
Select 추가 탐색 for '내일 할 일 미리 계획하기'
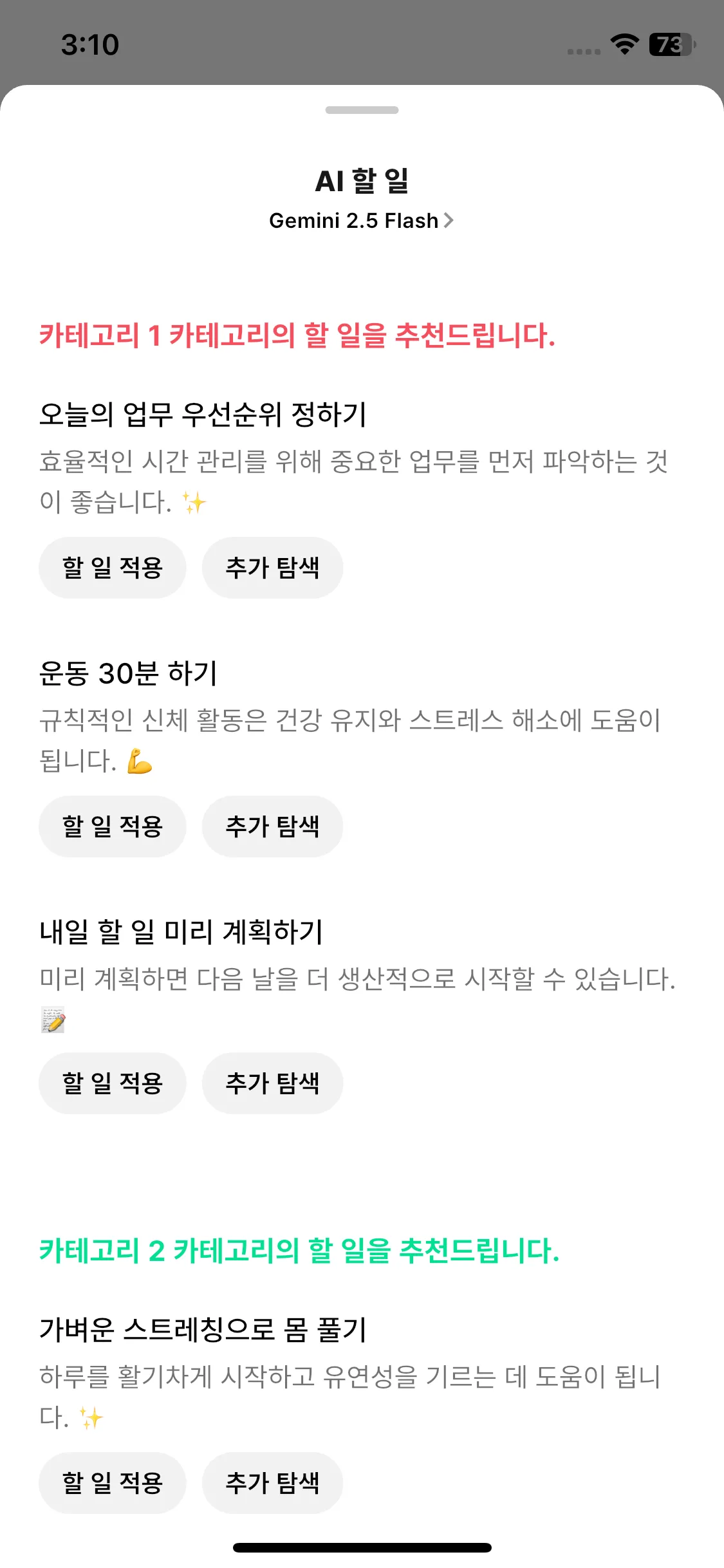[x=272, y=1083]
